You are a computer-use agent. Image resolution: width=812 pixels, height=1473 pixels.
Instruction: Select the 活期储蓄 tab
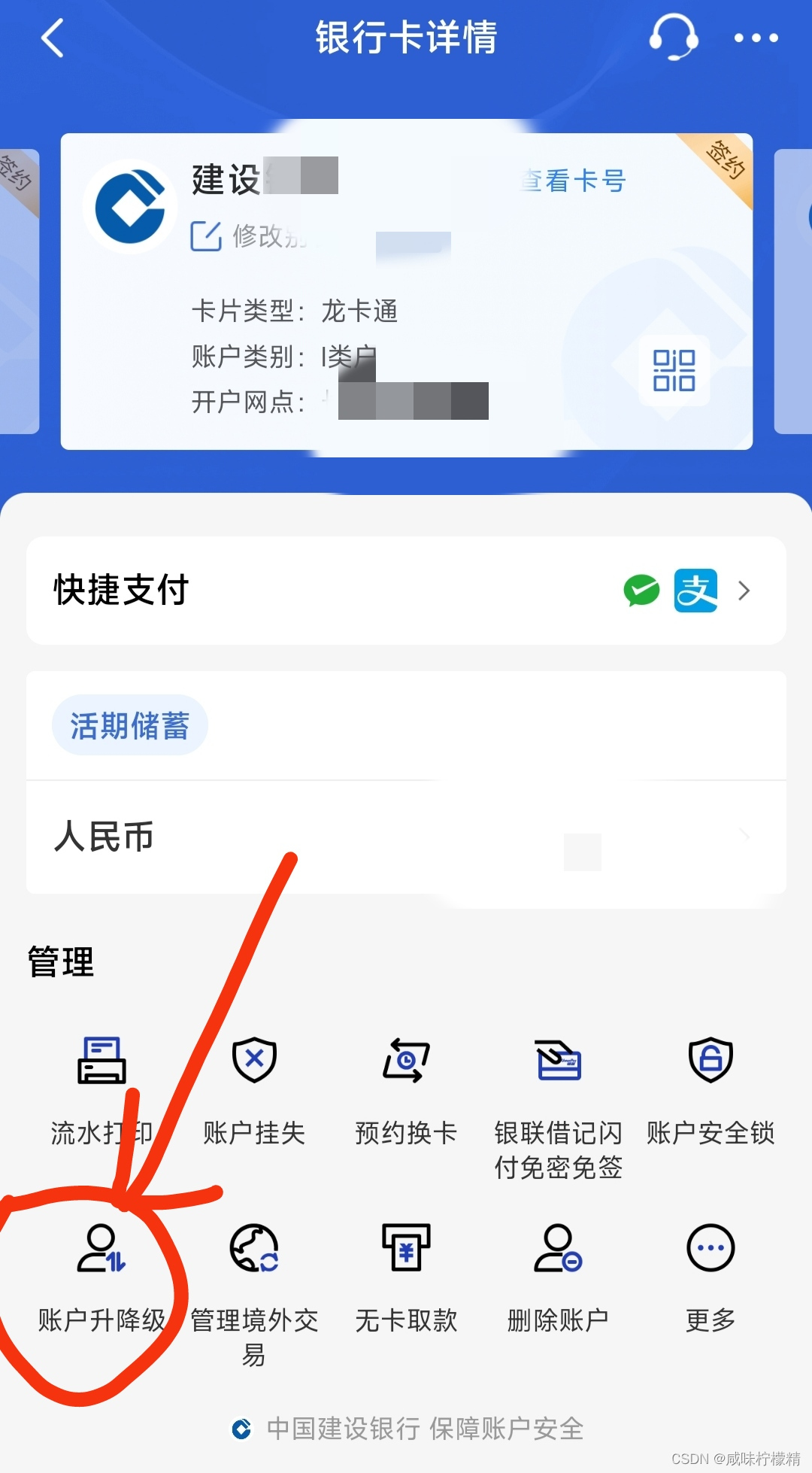(x=129, y=725)
